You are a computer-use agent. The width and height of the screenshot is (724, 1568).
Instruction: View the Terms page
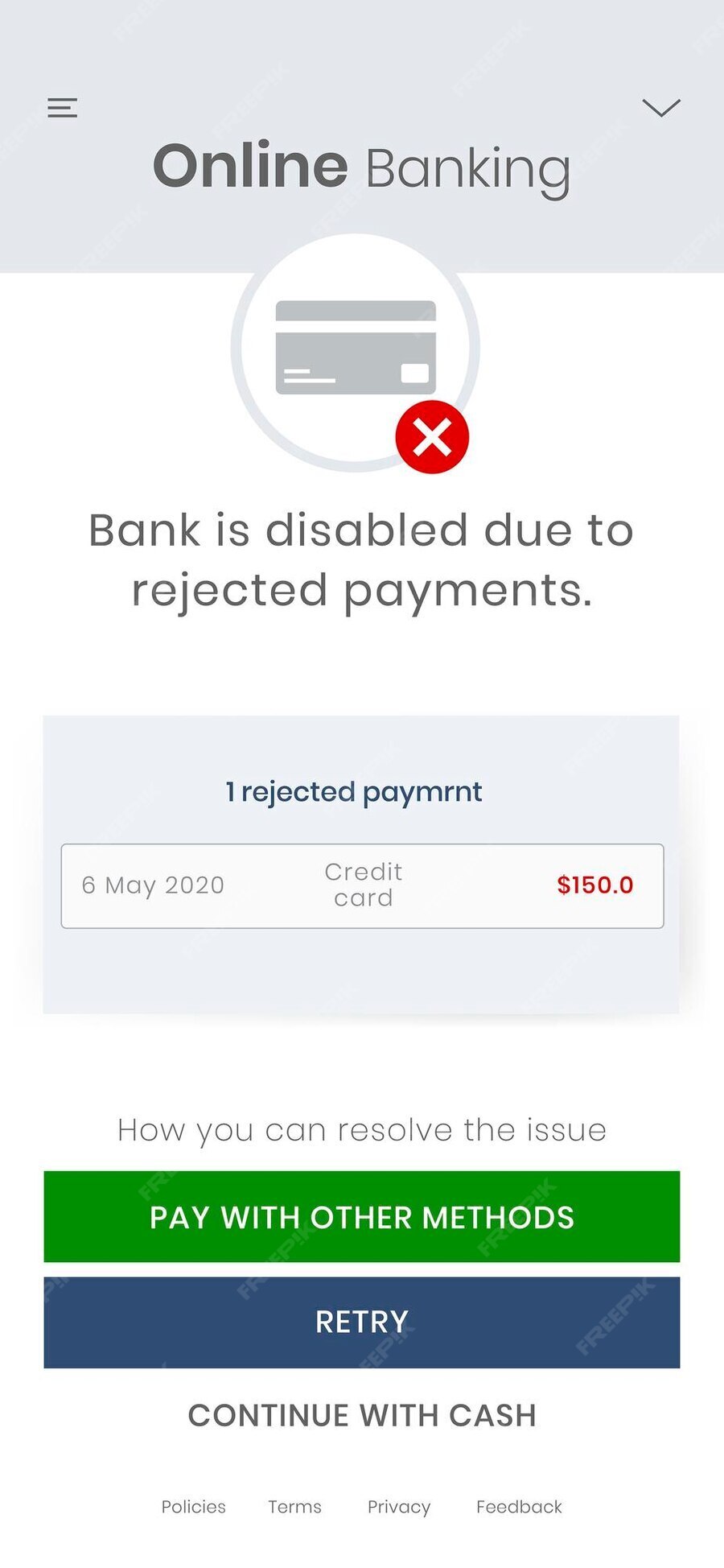click(x=294, y=1507)
